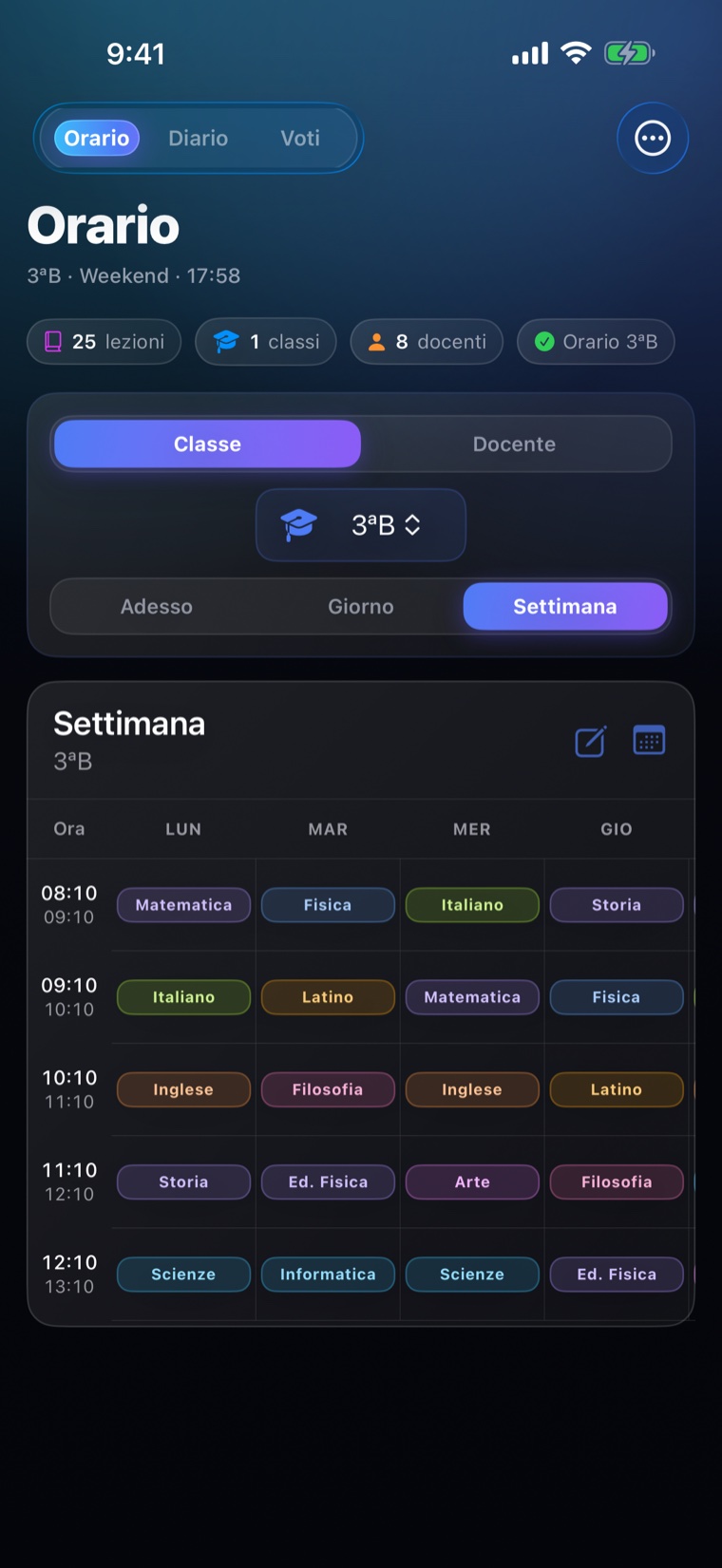Switch to Docente view
Viewport: 722px width, 1568px height.
(514, 444)
